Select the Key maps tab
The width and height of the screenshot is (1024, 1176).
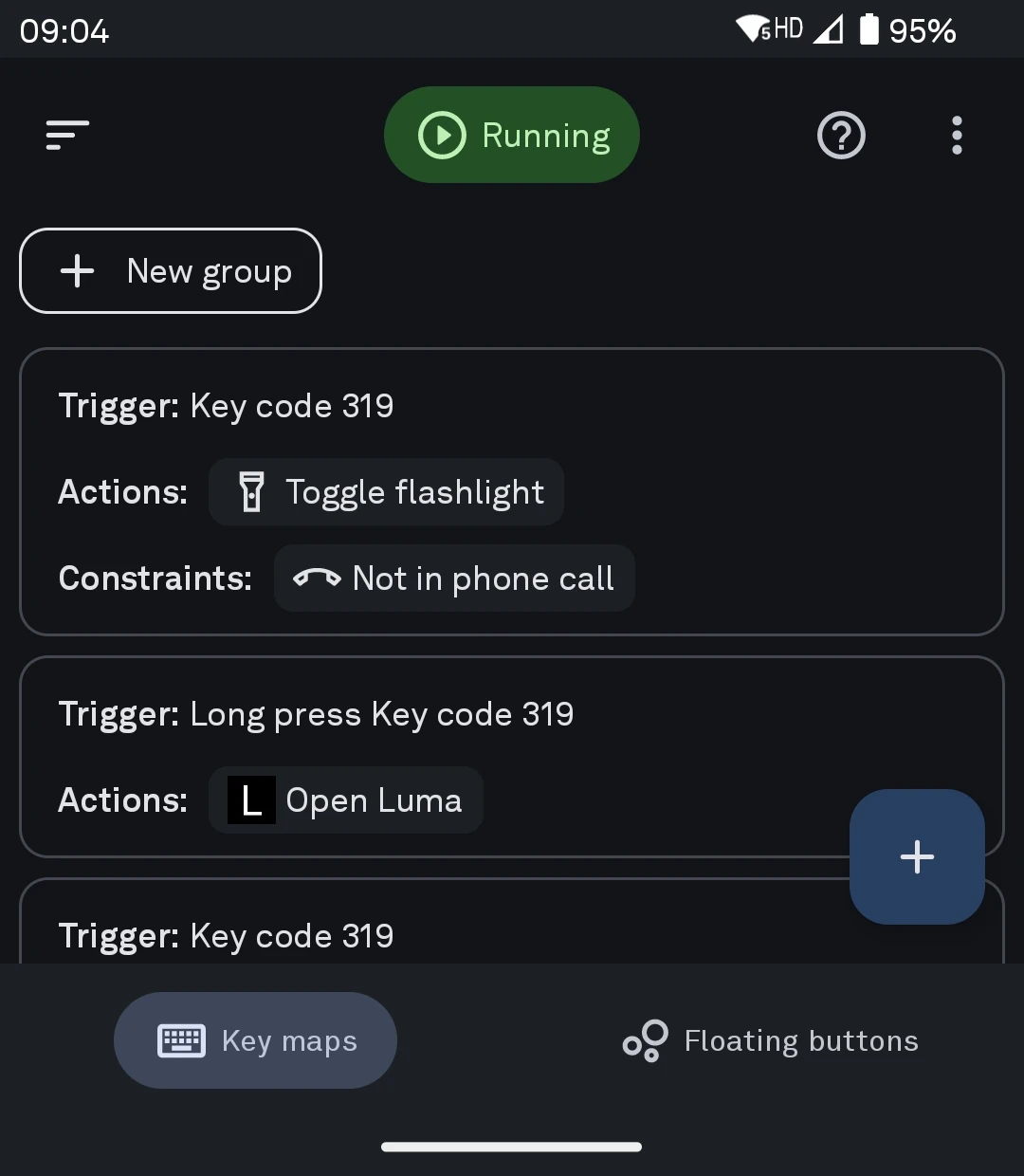[256, 1040]
